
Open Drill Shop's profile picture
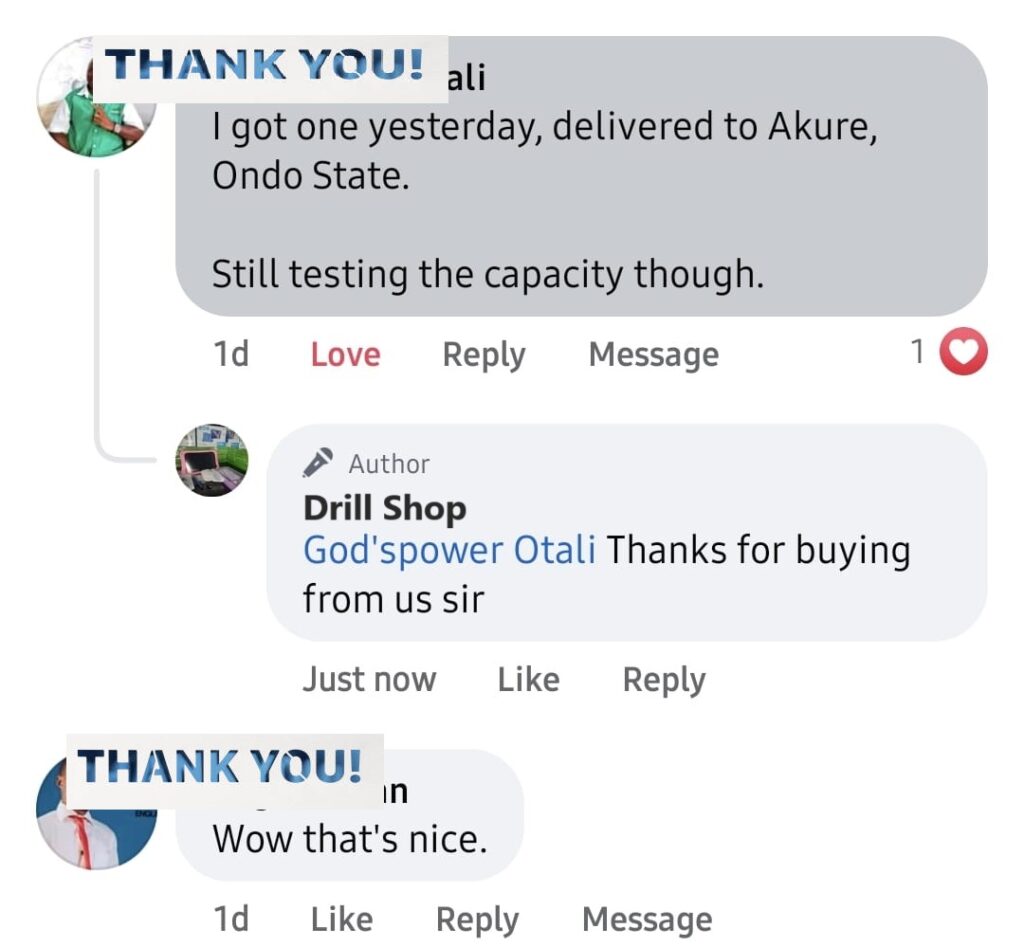point(211,460)
